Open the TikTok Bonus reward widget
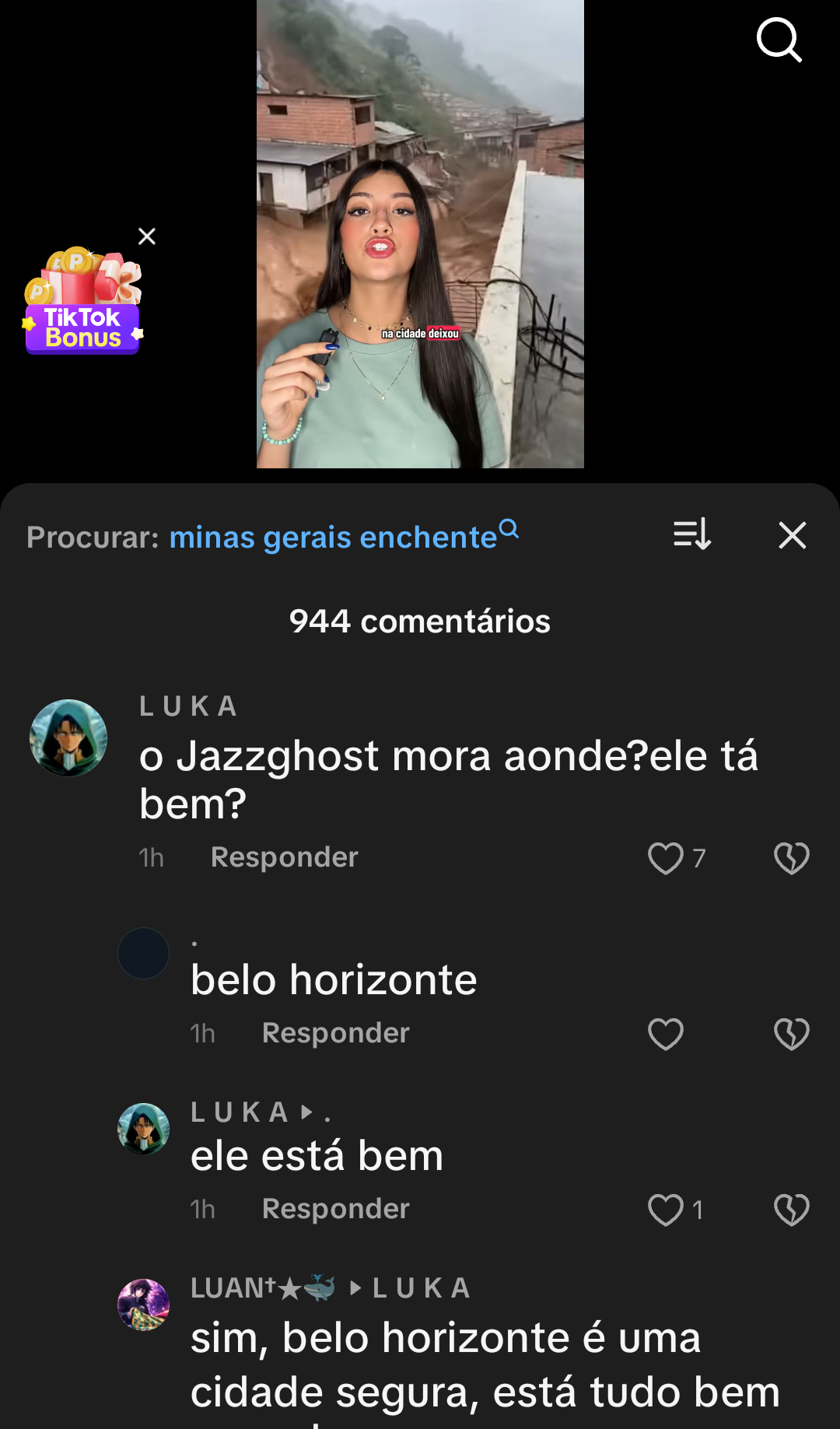Screen dimensions: 840x1429 point(83,305)
